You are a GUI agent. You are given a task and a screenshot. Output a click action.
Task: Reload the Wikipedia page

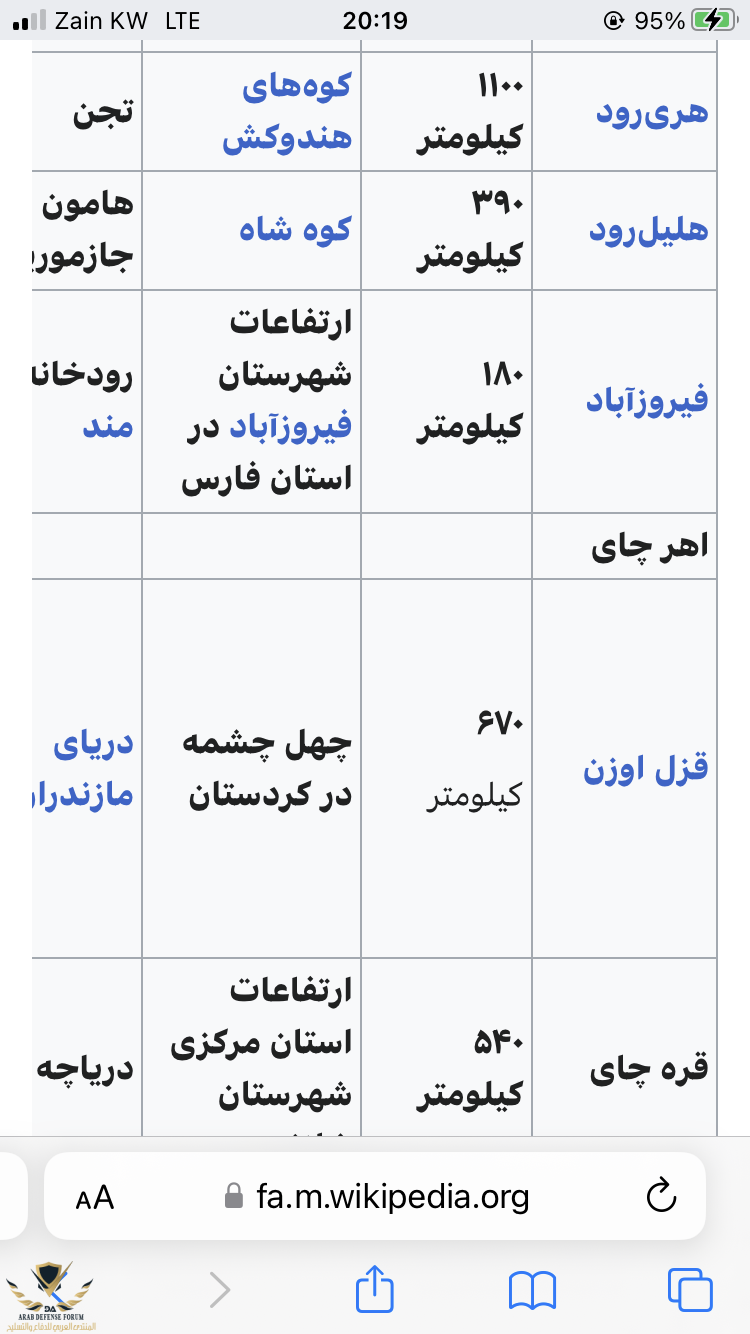[661, 1196]
